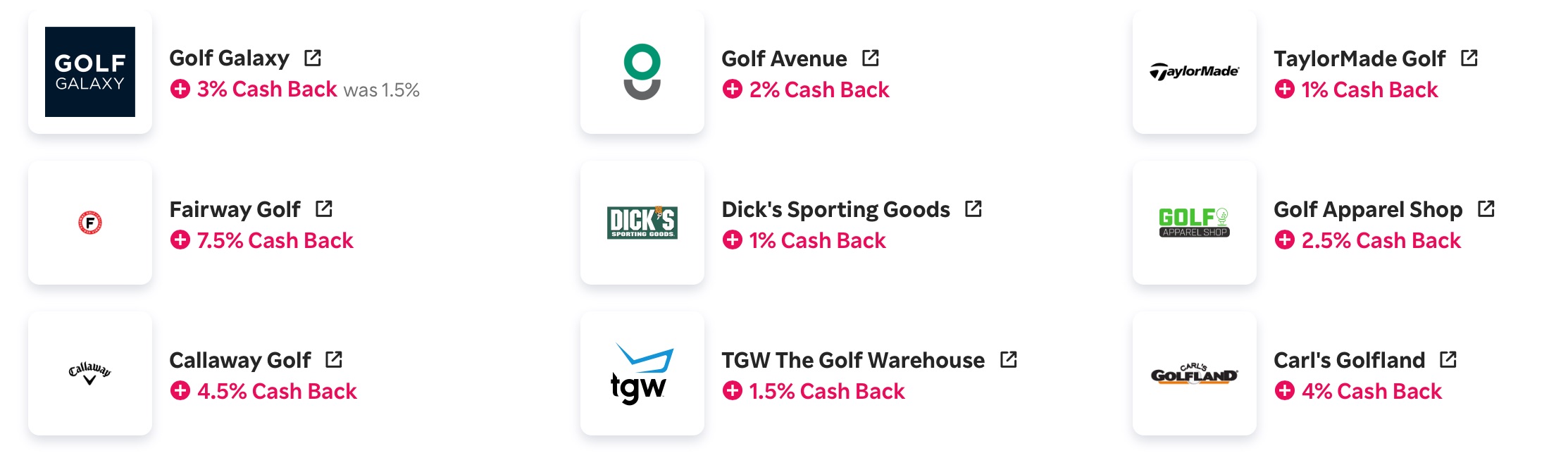Open the Golf Apparel Shop logo tile
Viewport: 1568px width, 465px height.
1195,223
